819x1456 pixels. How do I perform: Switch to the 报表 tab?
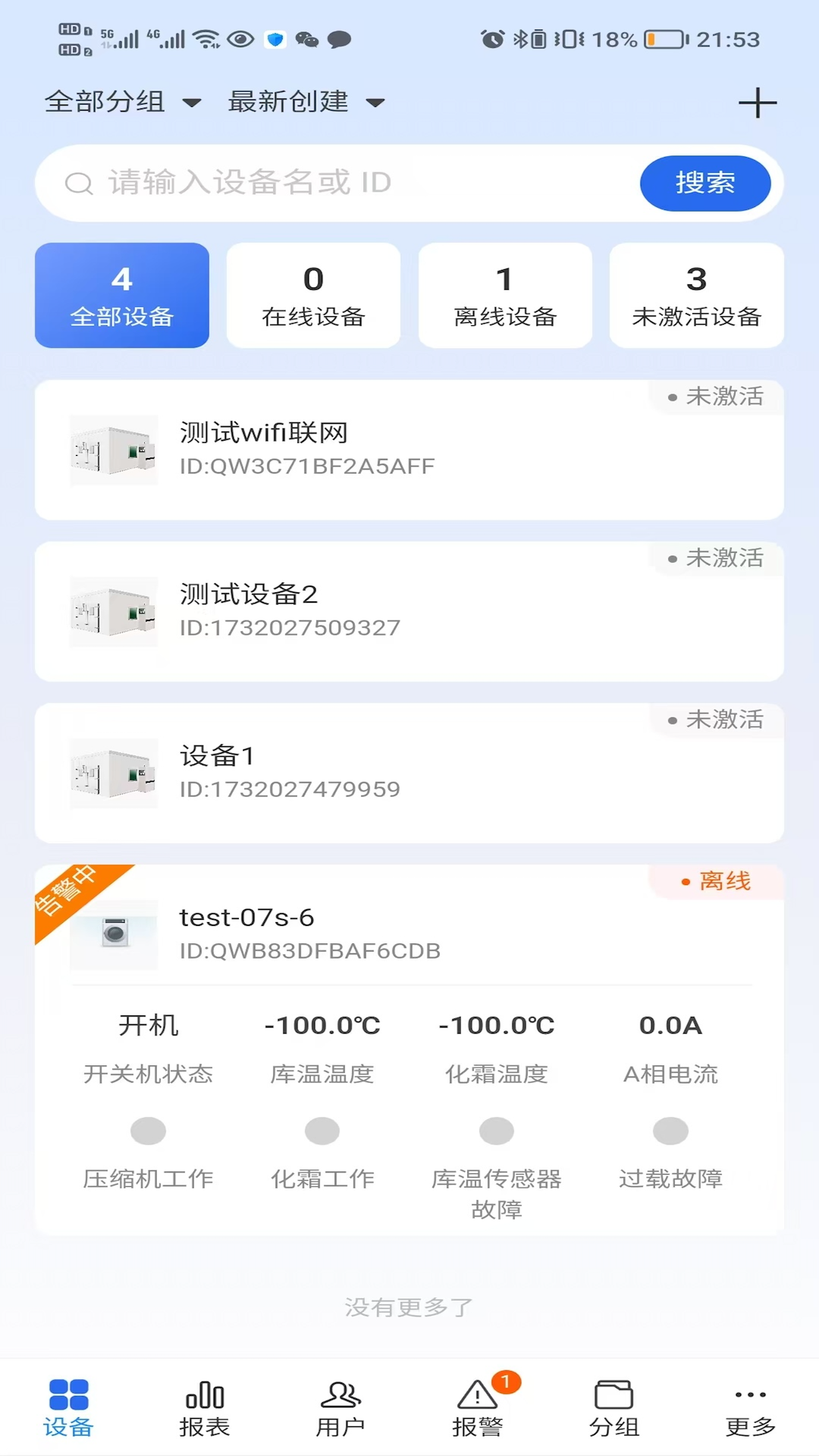tap(205, 1408)
